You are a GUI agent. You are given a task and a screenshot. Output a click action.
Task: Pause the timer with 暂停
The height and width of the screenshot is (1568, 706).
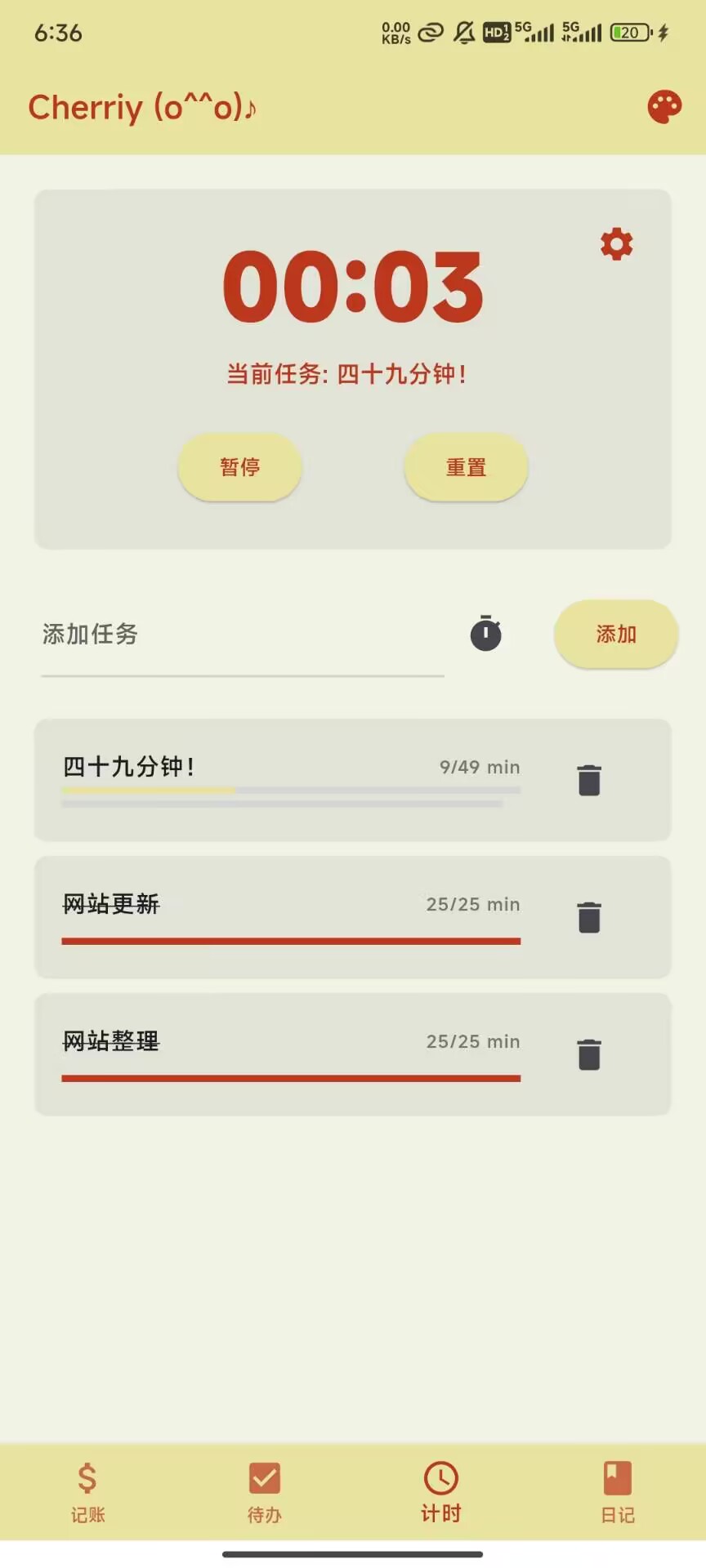click(239, 467)
